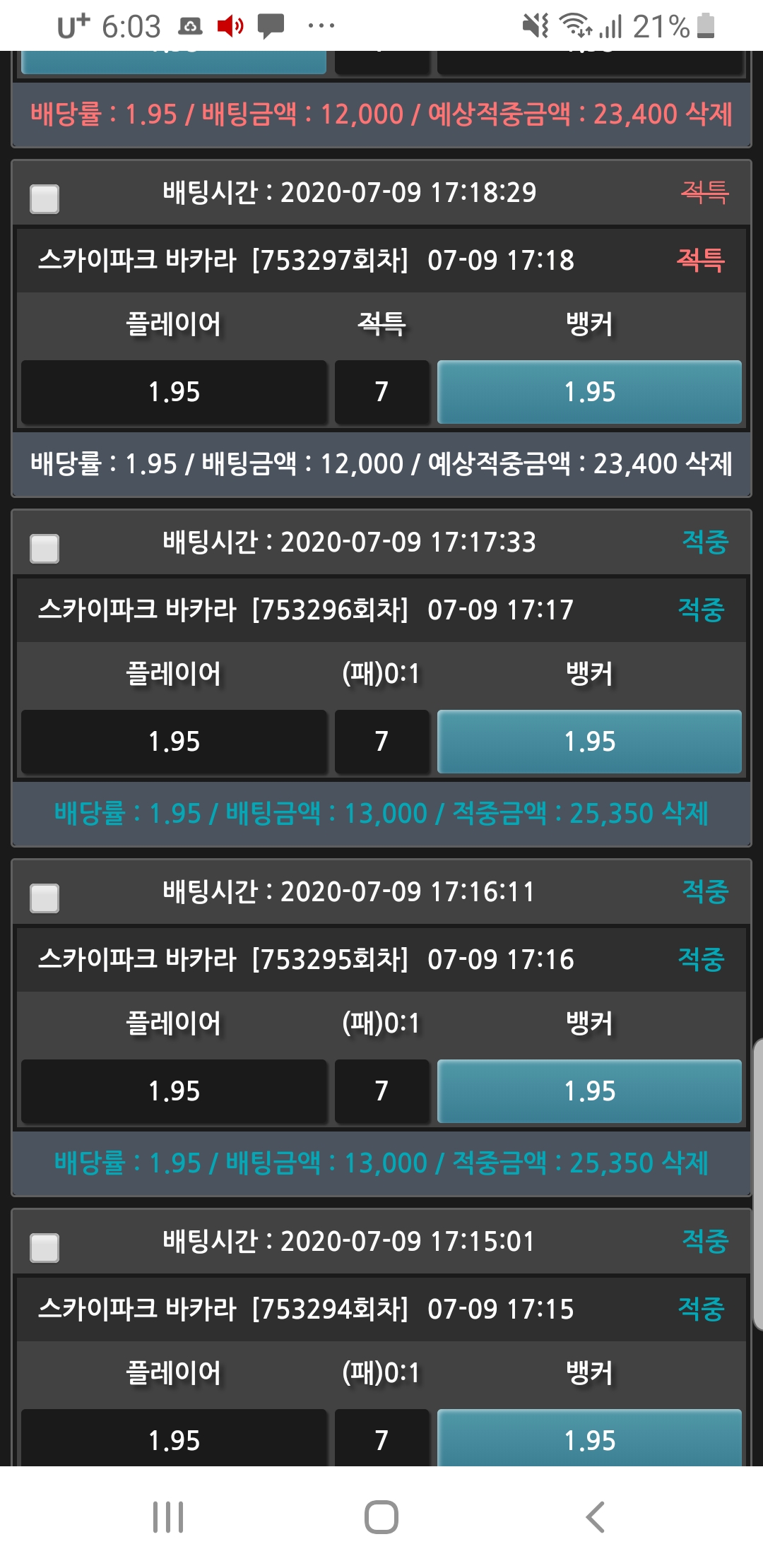Image resolution: width=763 pixels, height=1568 pixels.
Task: Check the box for bet at 17:17:33
Action: pos(45,548)
